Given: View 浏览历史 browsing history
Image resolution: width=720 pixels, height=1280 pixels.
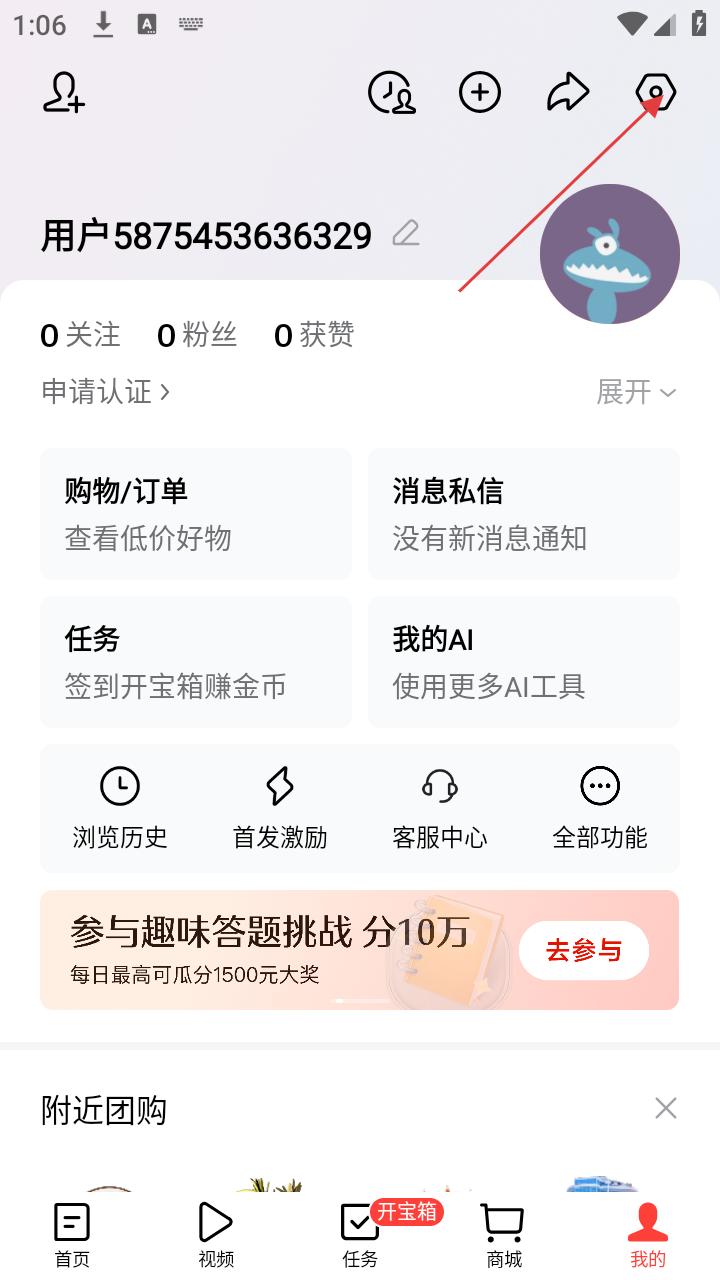Looking at the screenshot, I should (120, 808).
